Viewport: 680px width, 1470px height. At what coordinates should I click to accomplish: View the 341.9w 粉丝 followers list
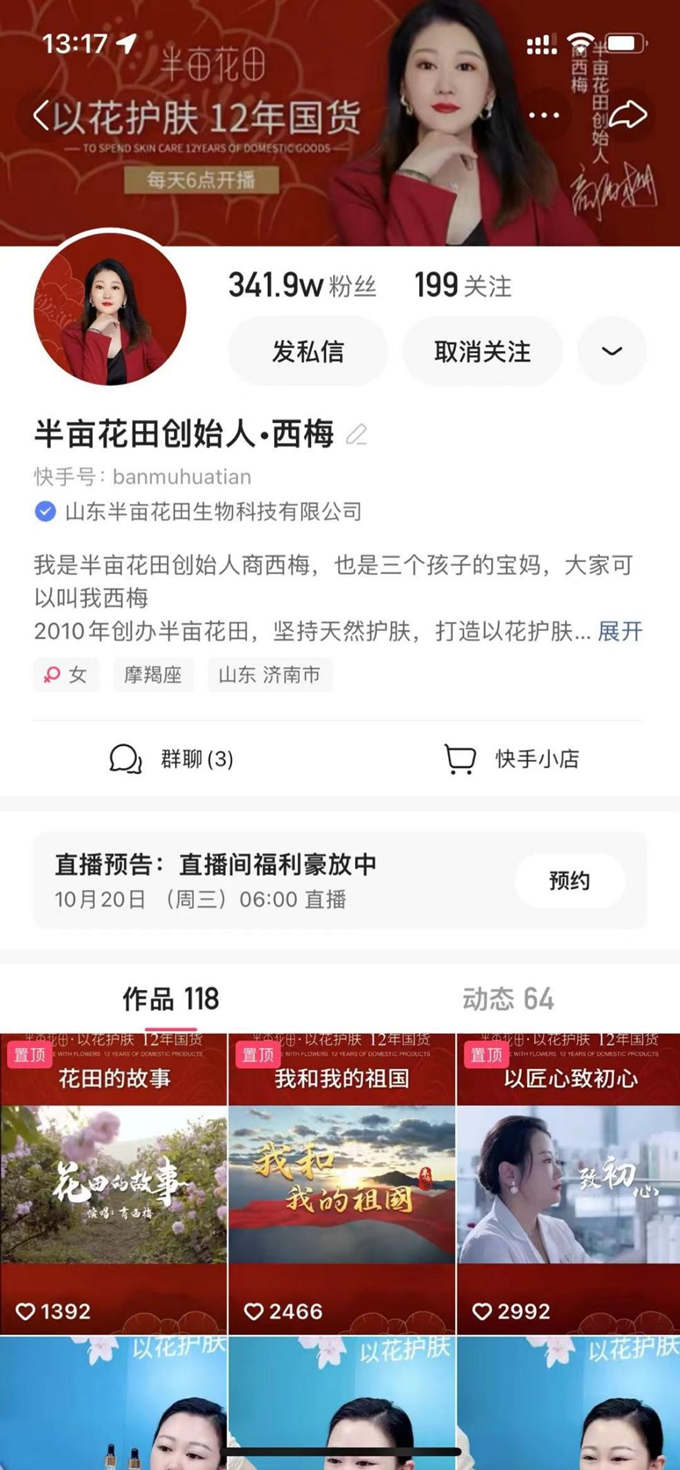click(302, 286)
